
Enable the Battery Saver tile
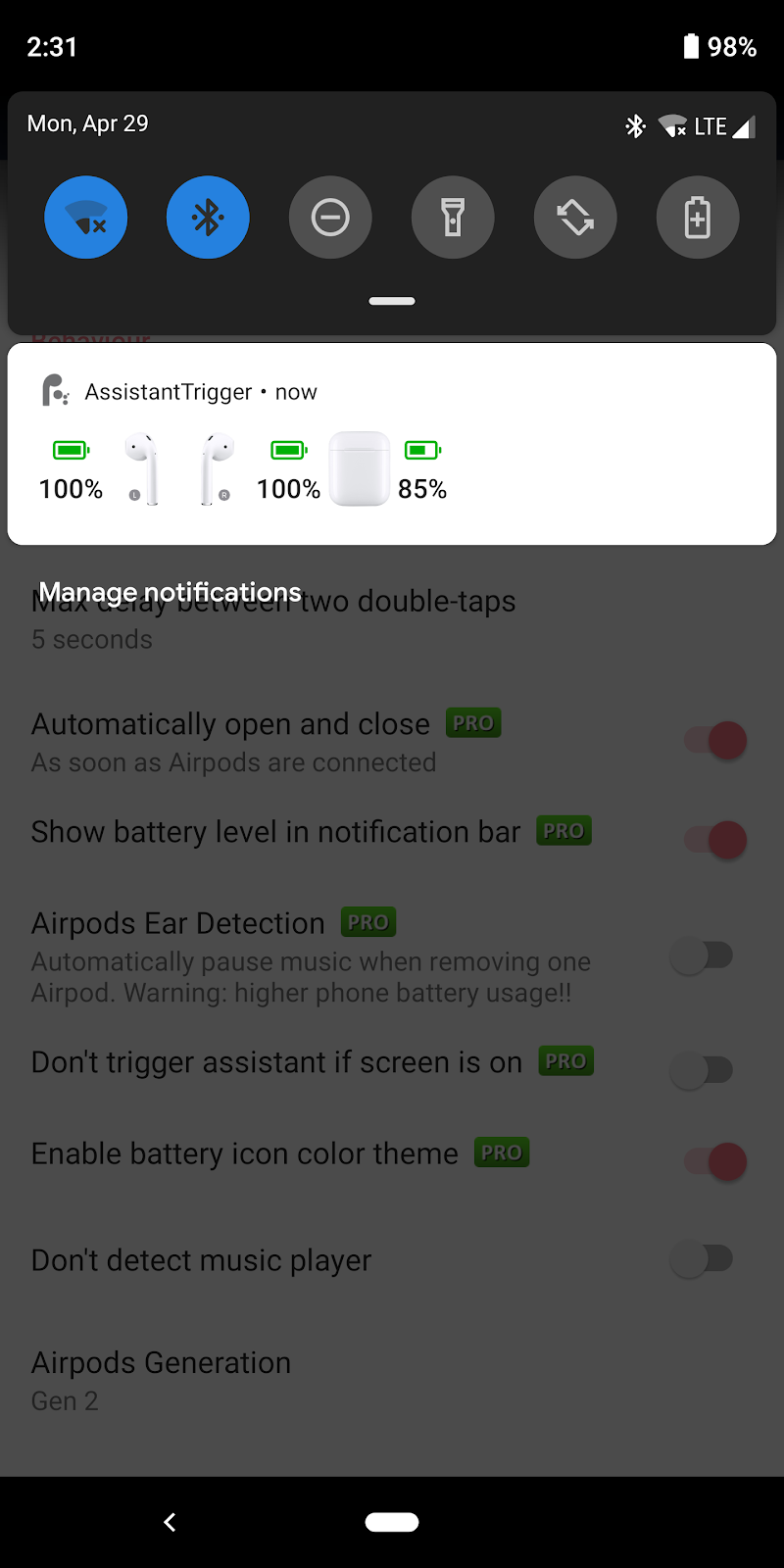697,218
